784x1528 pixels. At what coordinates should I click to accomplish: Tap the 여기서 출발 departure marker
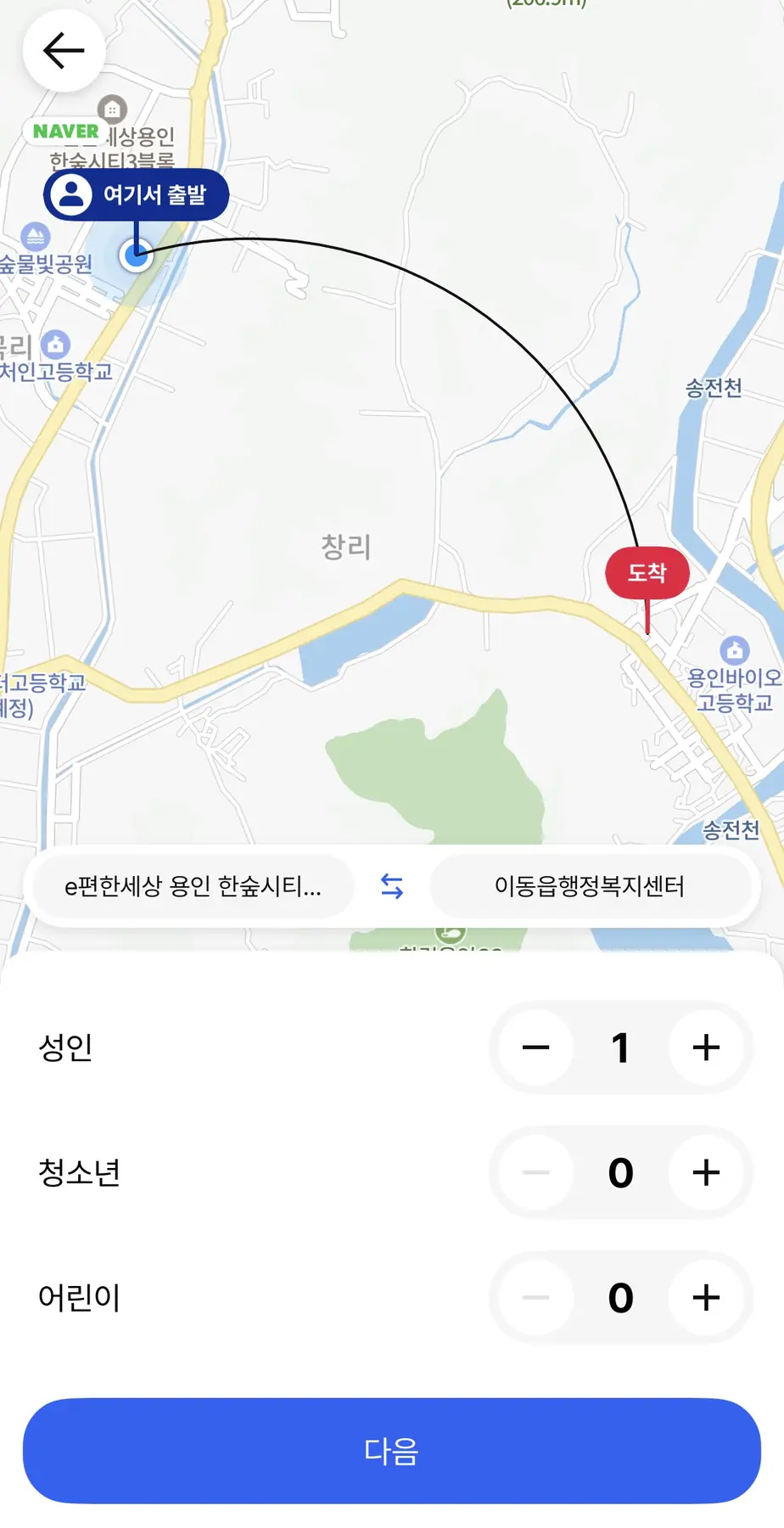coord(137,195)
